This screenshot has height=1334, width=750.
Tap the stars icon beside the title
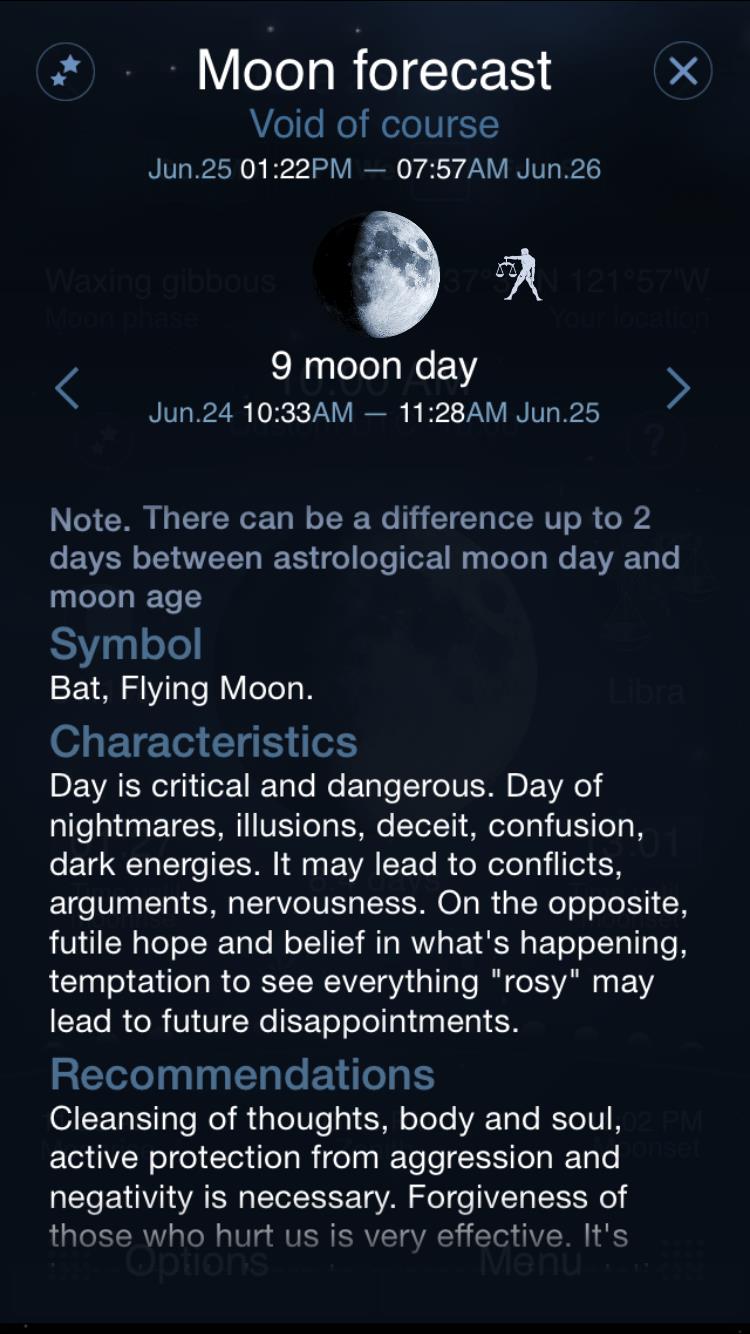click(66, 71)
